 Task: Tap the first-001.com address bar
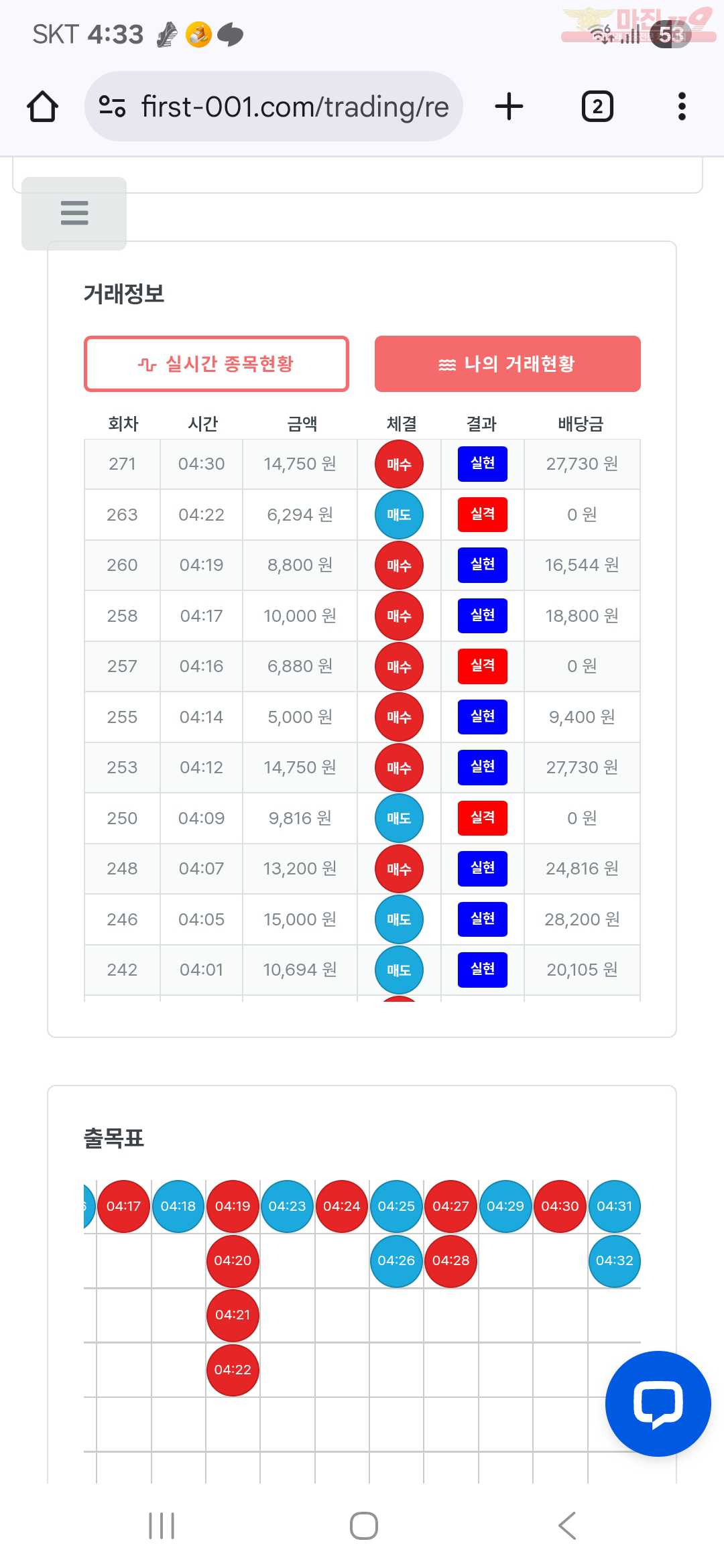coord(274,107)
